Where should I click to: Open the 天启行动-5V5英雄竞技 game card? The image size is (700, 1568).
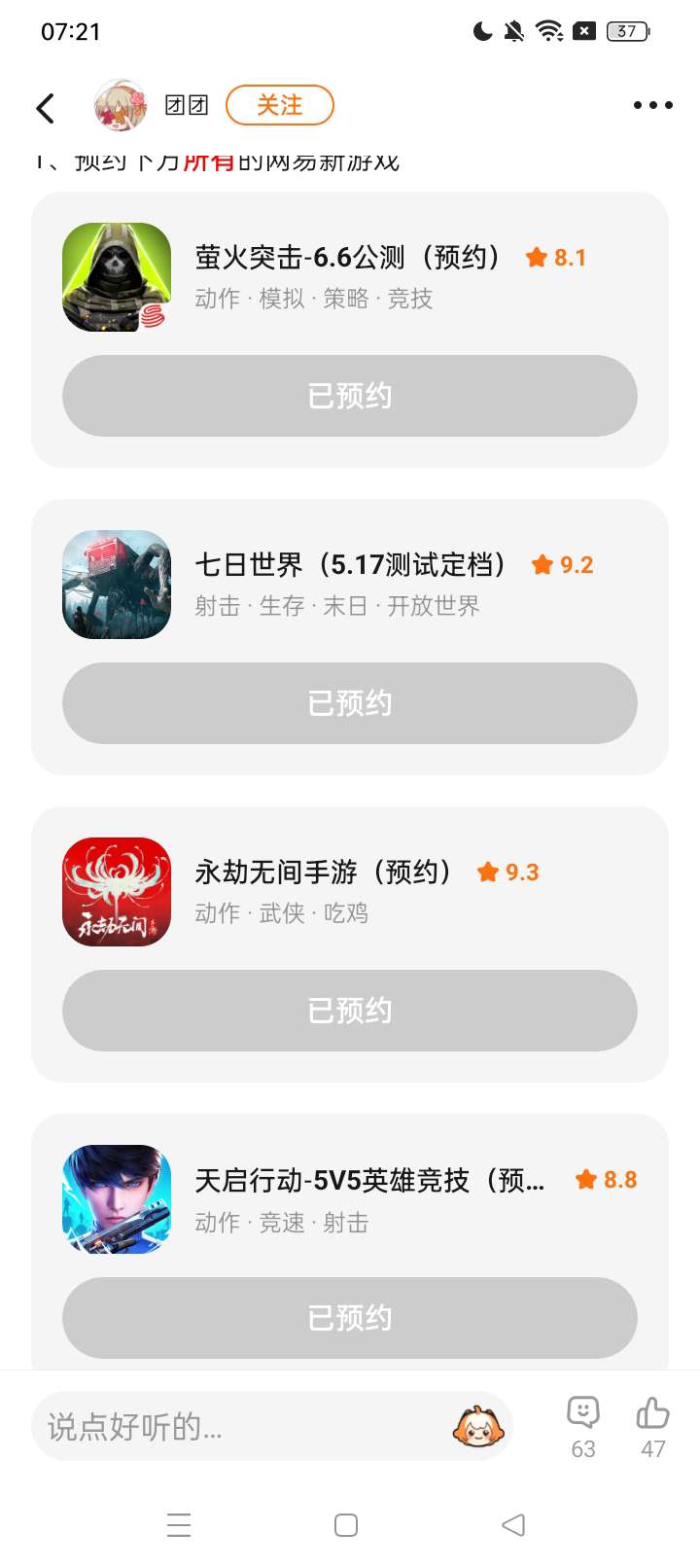tap(350, 1198)
